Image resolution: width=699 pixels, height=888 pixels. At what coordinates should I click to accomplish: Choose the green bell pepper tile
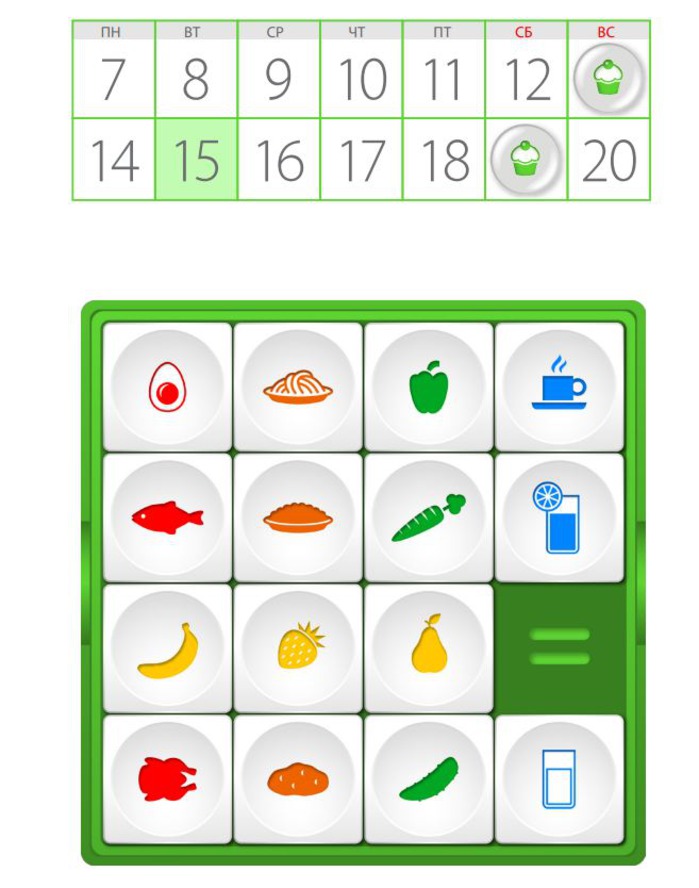(x=429, y=387)
